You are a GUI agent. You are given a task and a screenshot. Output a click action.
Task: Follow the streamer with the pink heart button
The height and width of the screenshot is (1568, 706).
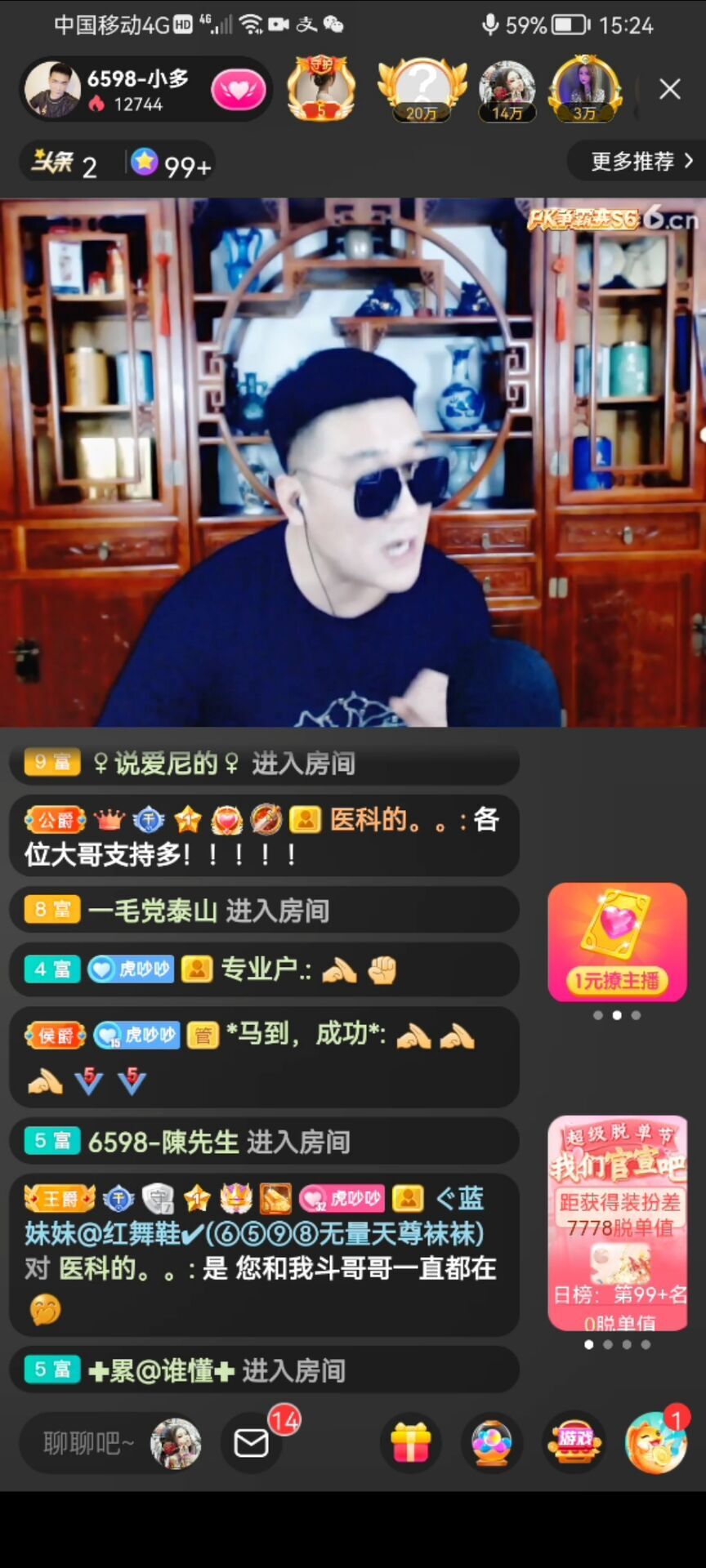click(238, 90)
